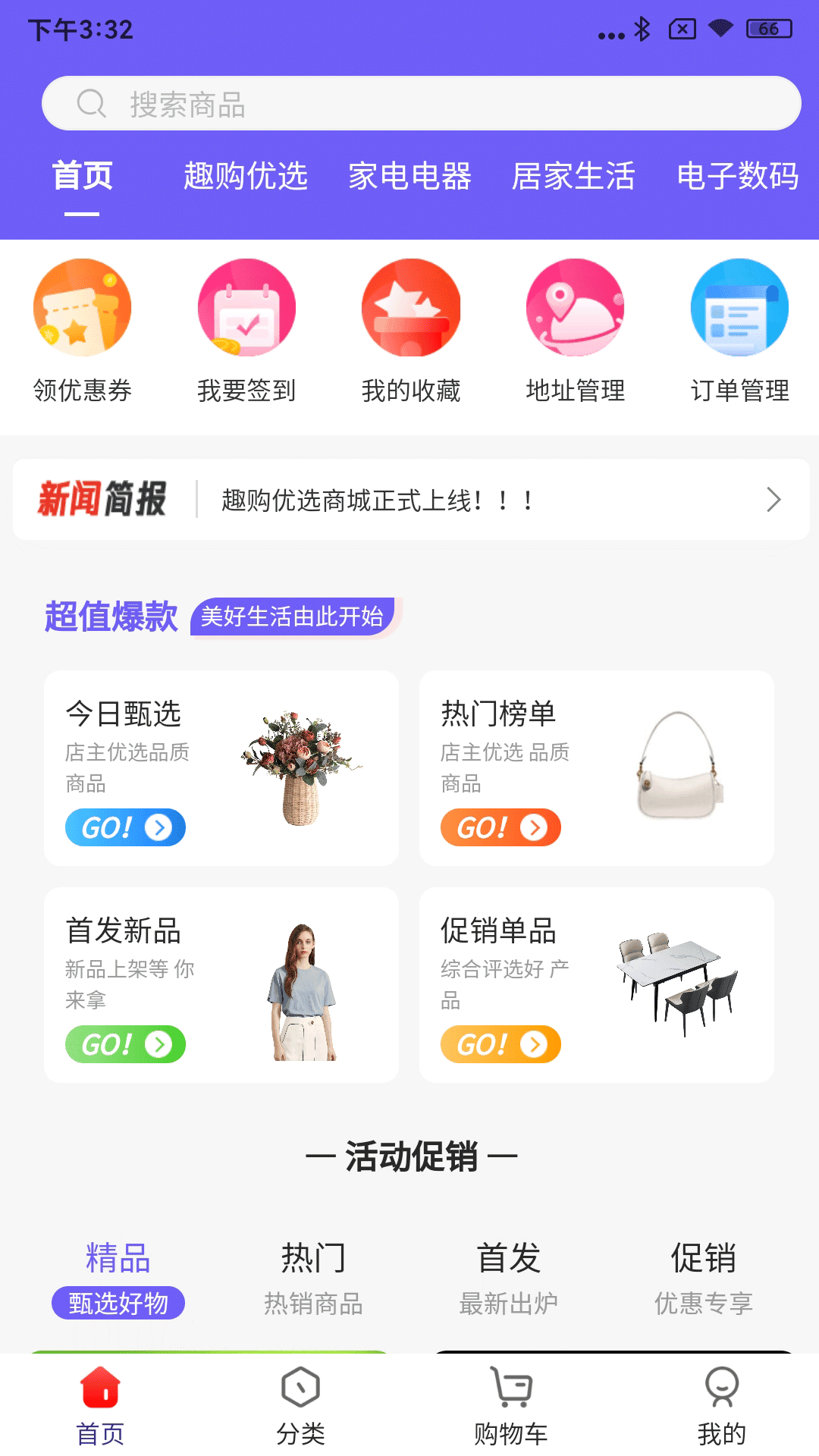Open 我的收藏 favorites icon

tap(409, 307)
